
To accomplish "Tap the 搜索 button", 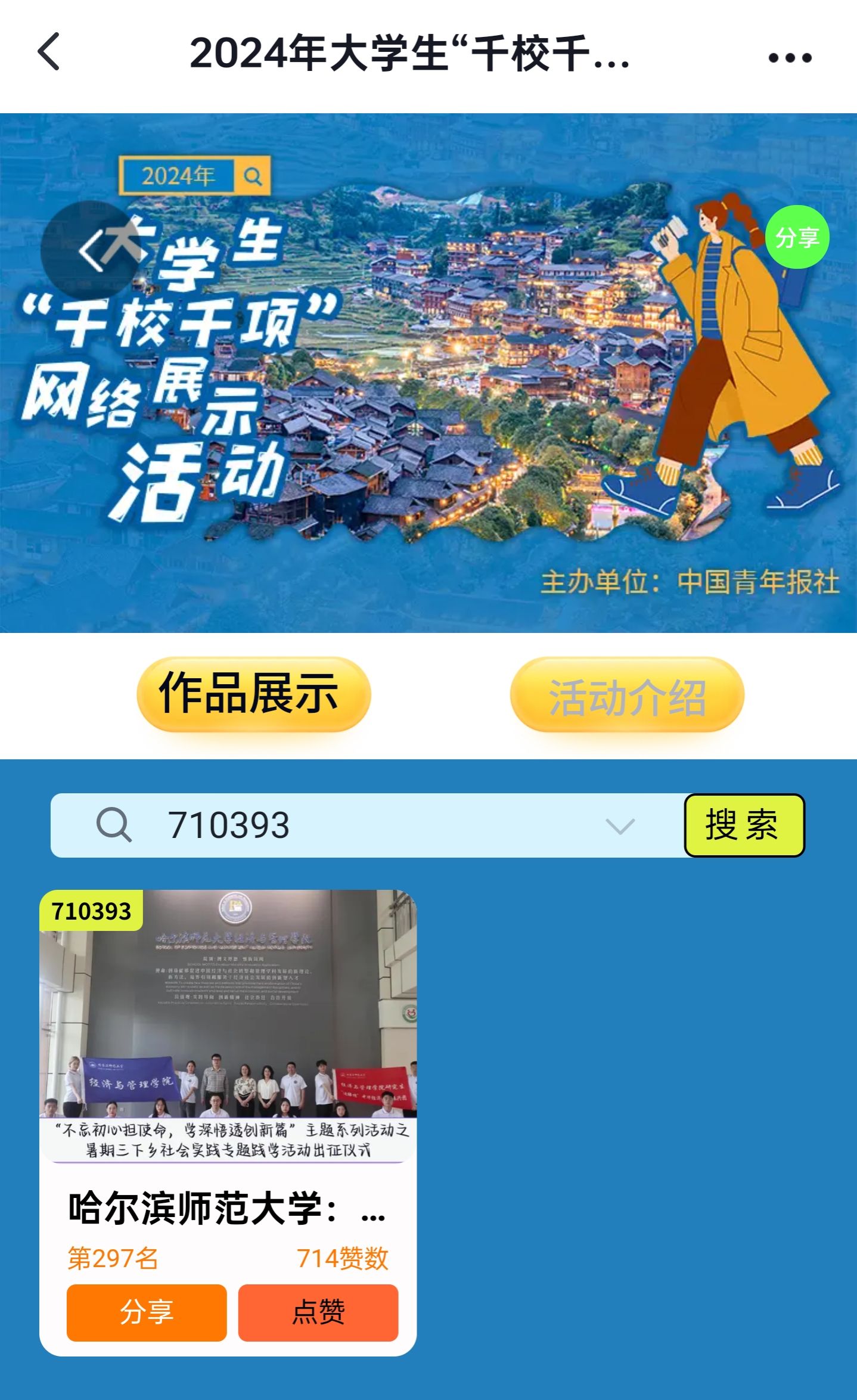I will pos(744,825).
